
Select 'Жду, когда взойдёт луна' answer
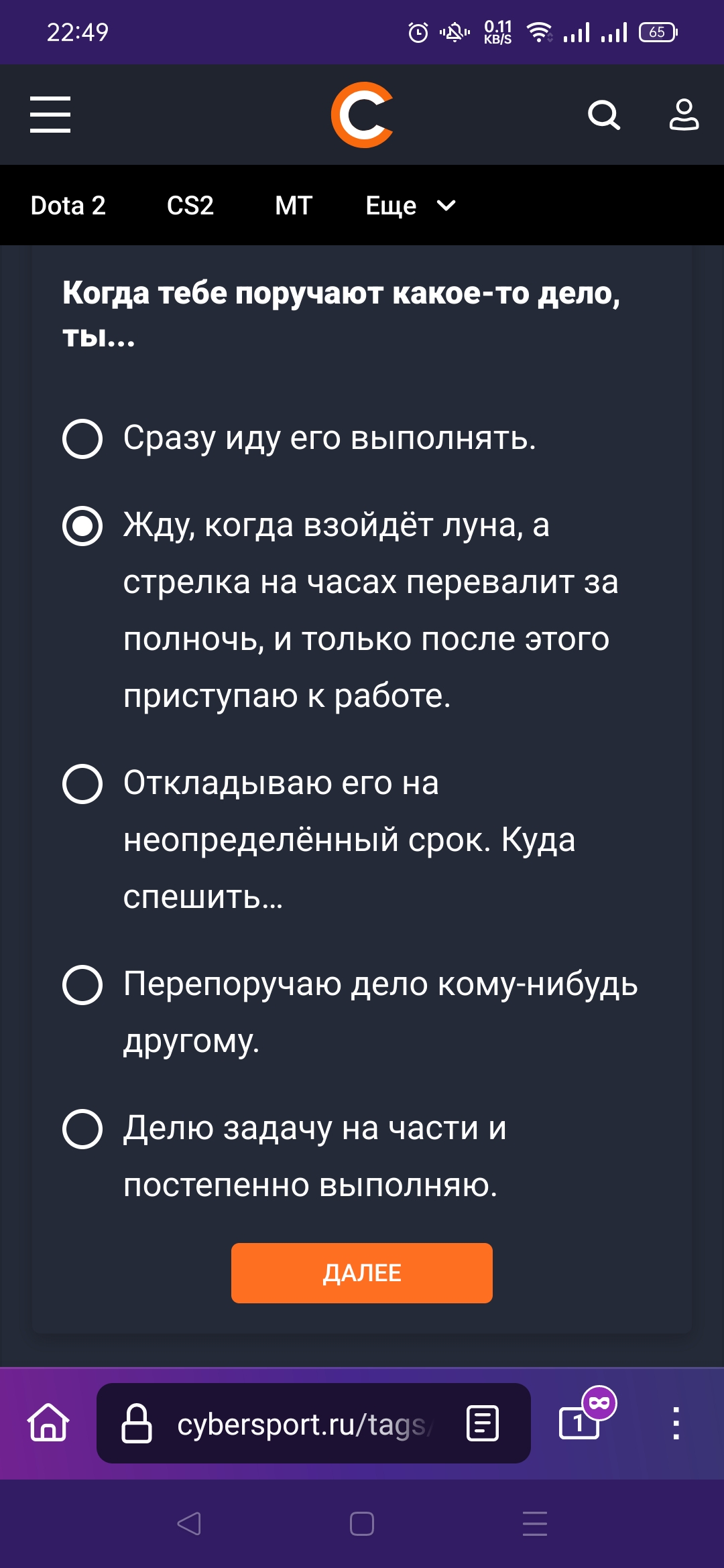[x=82, y=526]
